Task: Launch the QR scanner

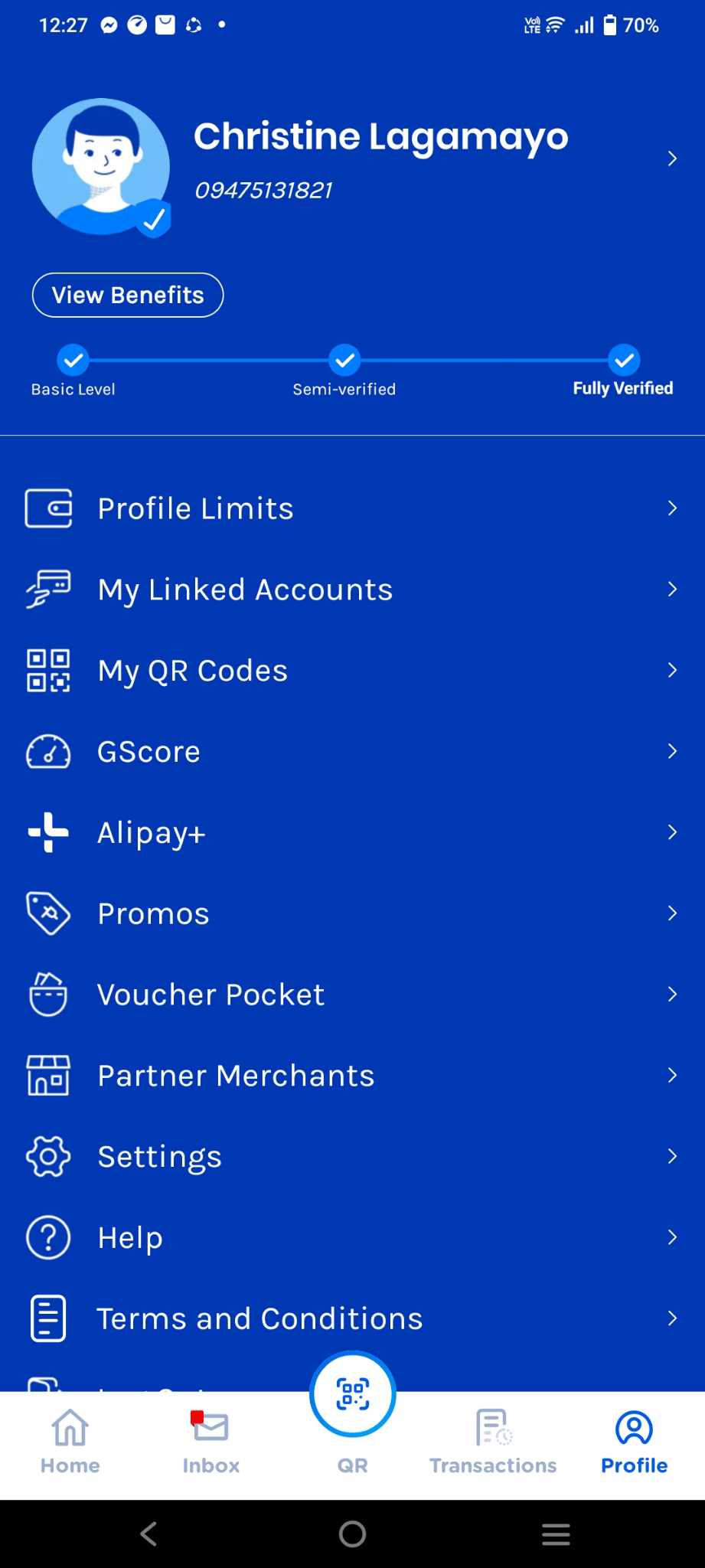Action: point(353,1395)
